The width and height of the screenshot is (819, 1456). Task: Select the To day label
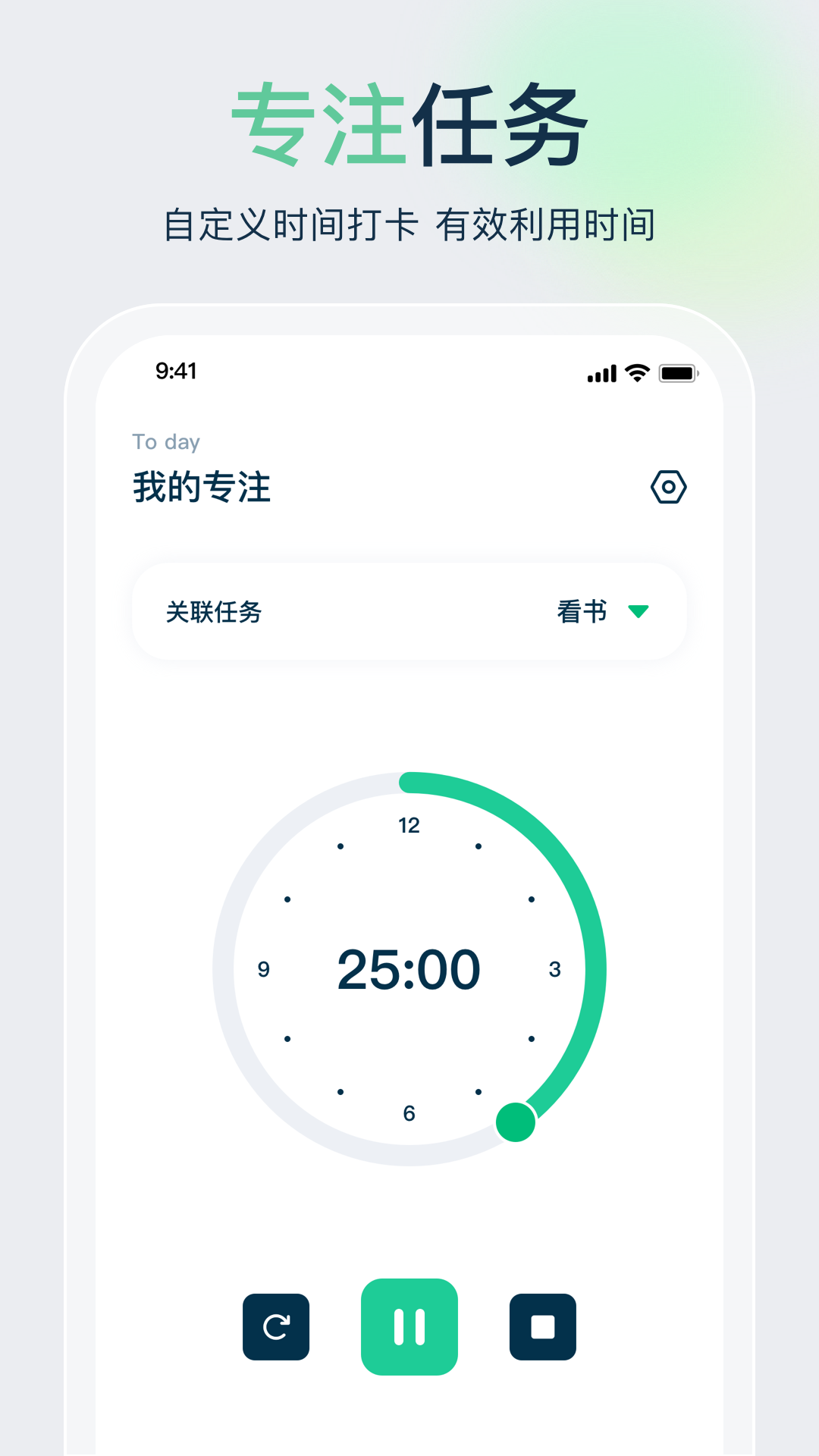(x=165, y=441)
